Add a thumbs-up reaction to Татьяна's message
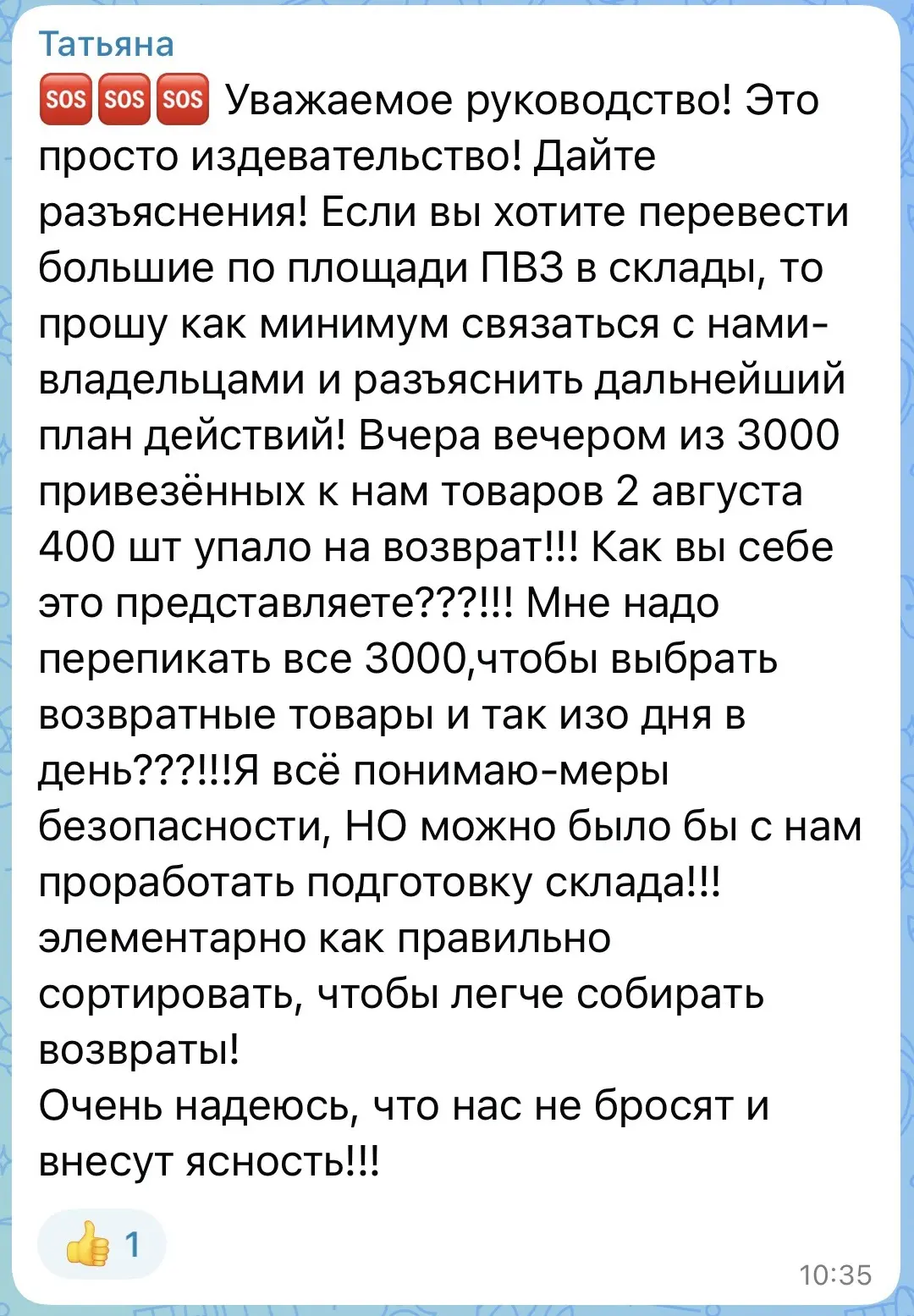The image size is (914, 1316). [x=102, y=1244]
